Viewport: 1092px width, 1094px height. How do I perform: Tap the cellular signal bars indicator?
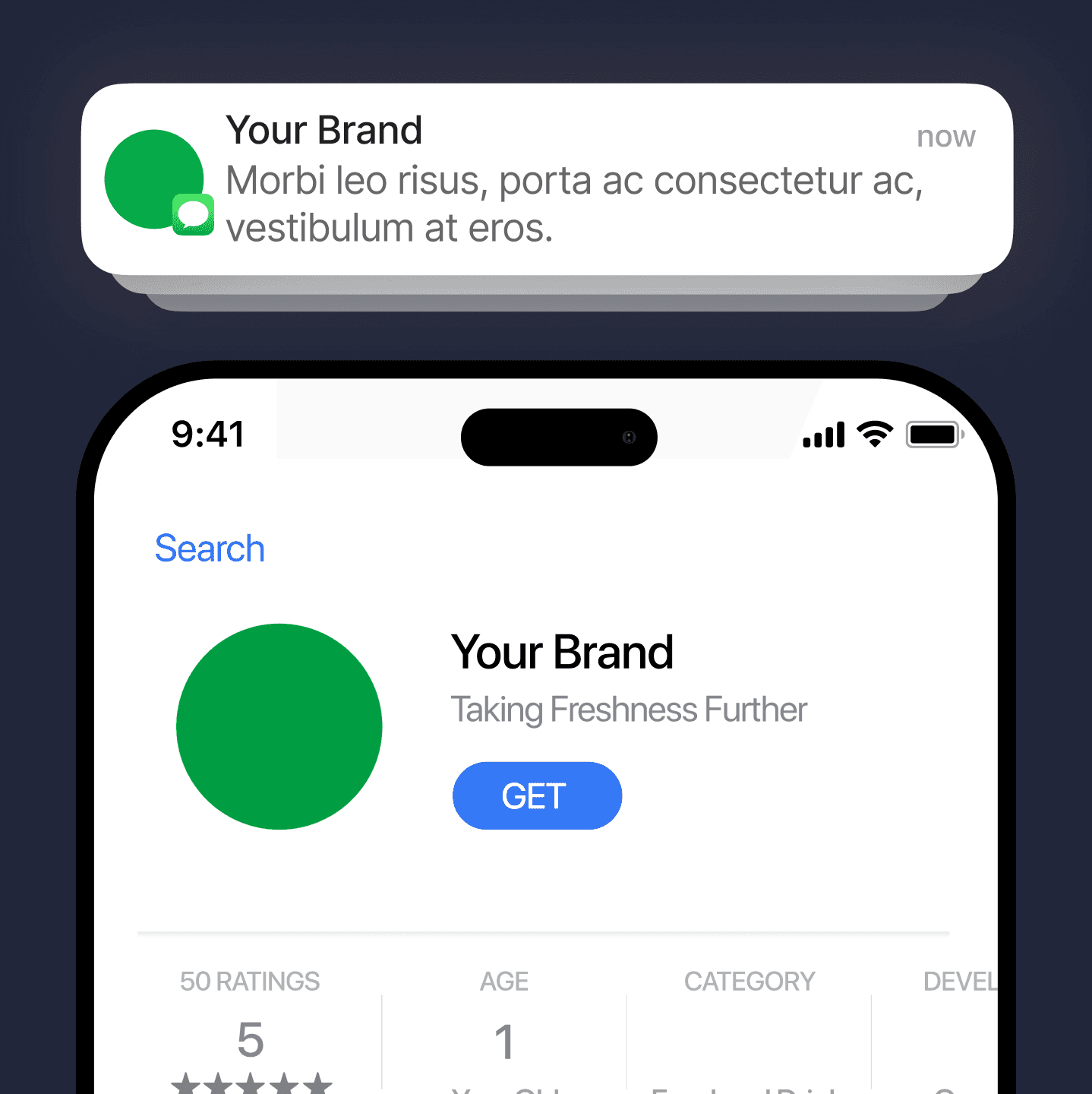click(x=823, y=435)
